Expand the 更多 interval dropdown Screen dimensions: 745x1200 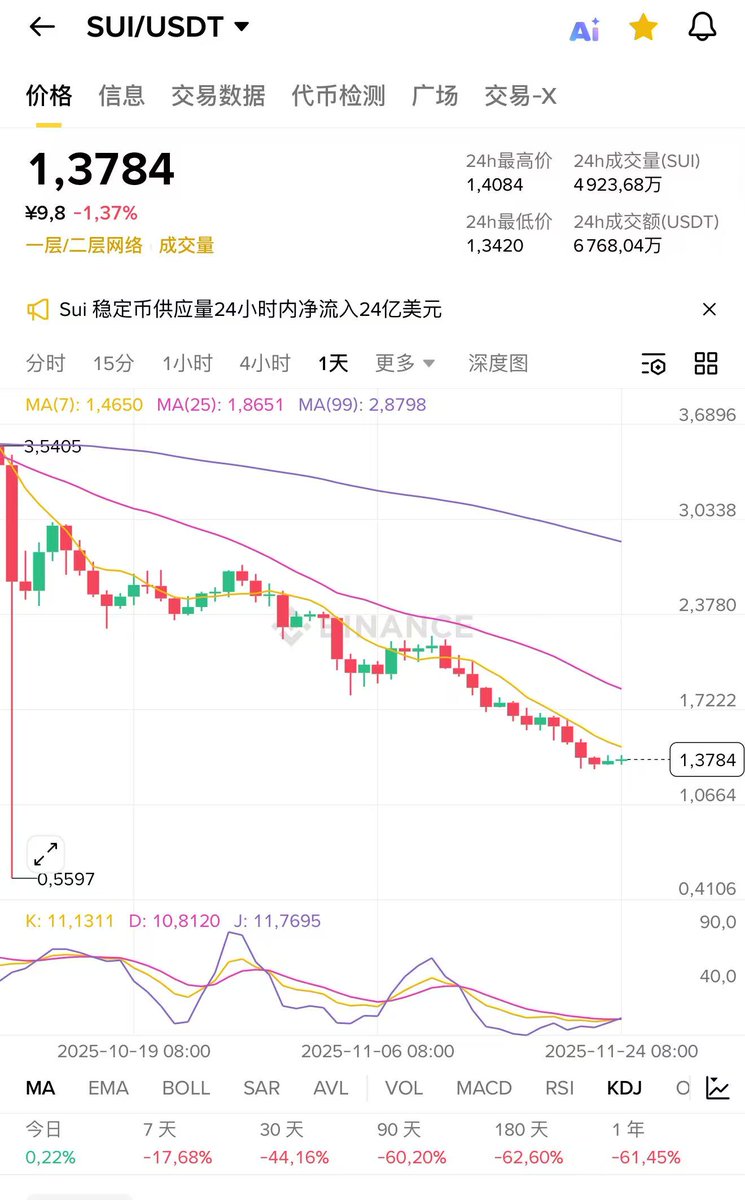coord(405,363)
